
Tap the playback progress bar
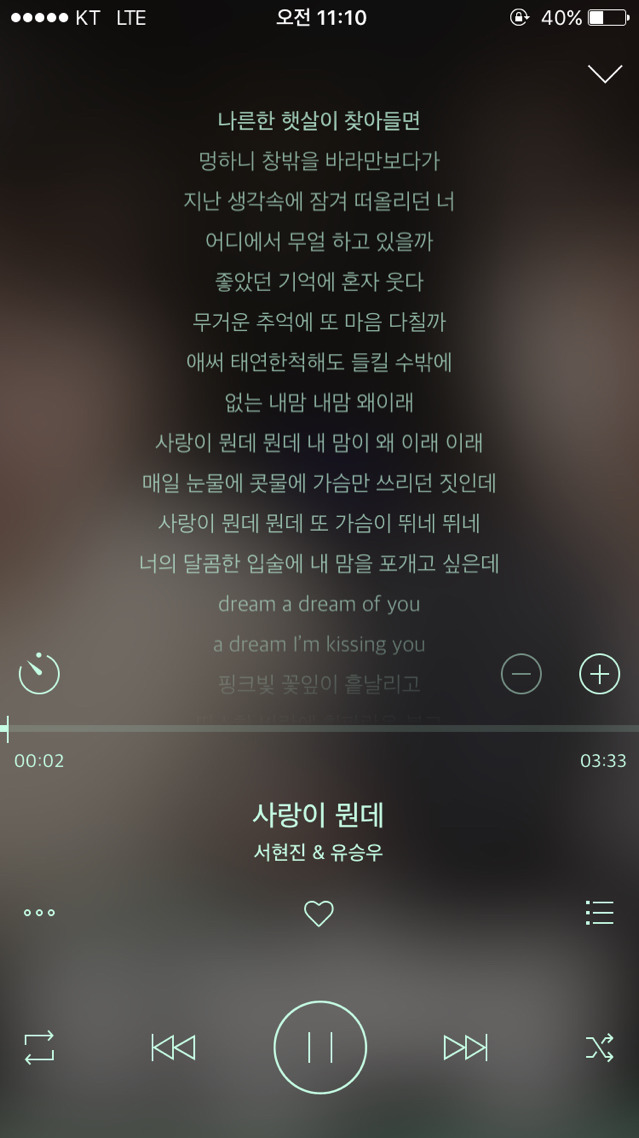[x=320, y=729]
